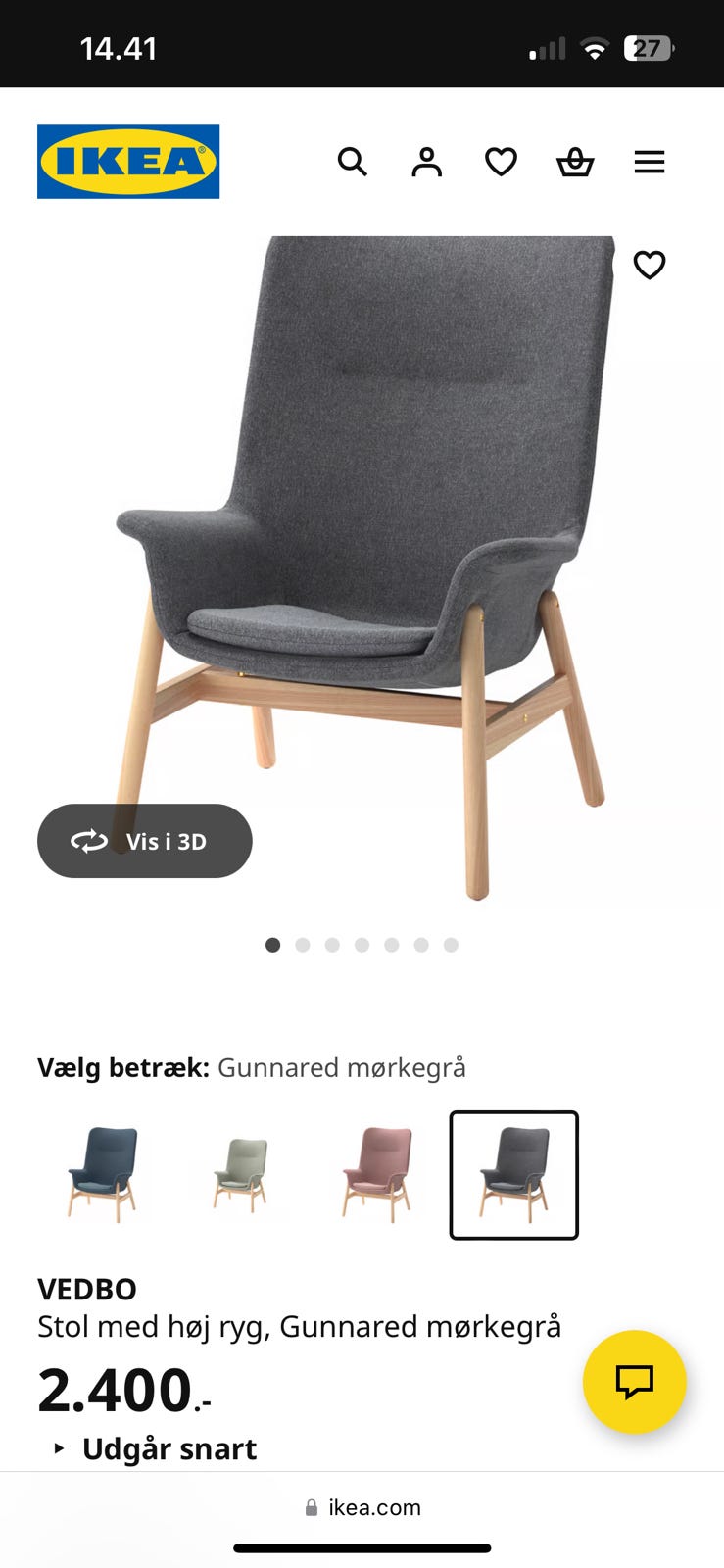Add the chair to favorites with the heart
The width and height of the screenshot is (724, 1568).
[x=649, y=264]
